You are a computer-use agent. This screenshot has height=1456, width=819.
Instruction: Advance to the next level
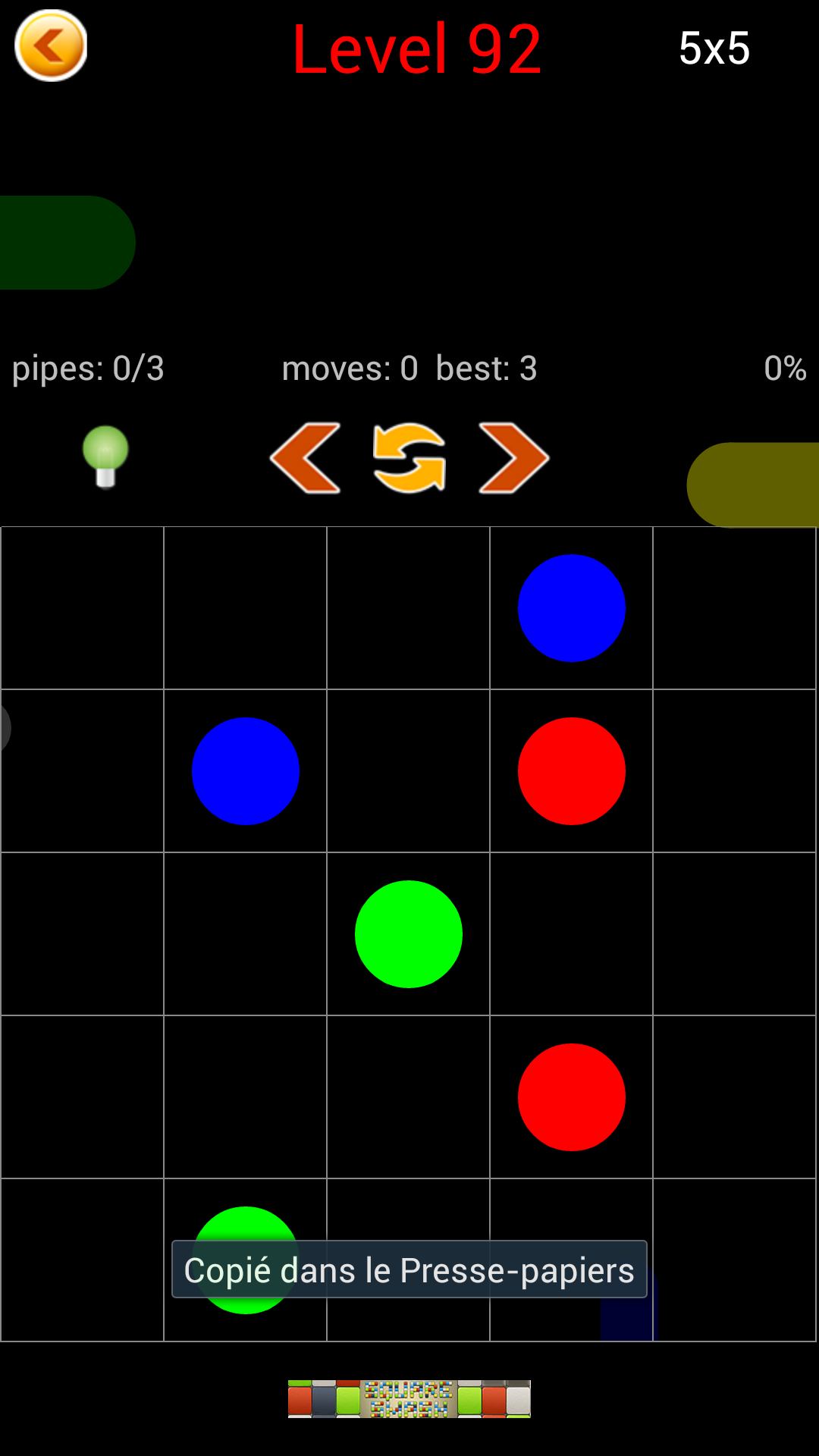click(513, 458)
